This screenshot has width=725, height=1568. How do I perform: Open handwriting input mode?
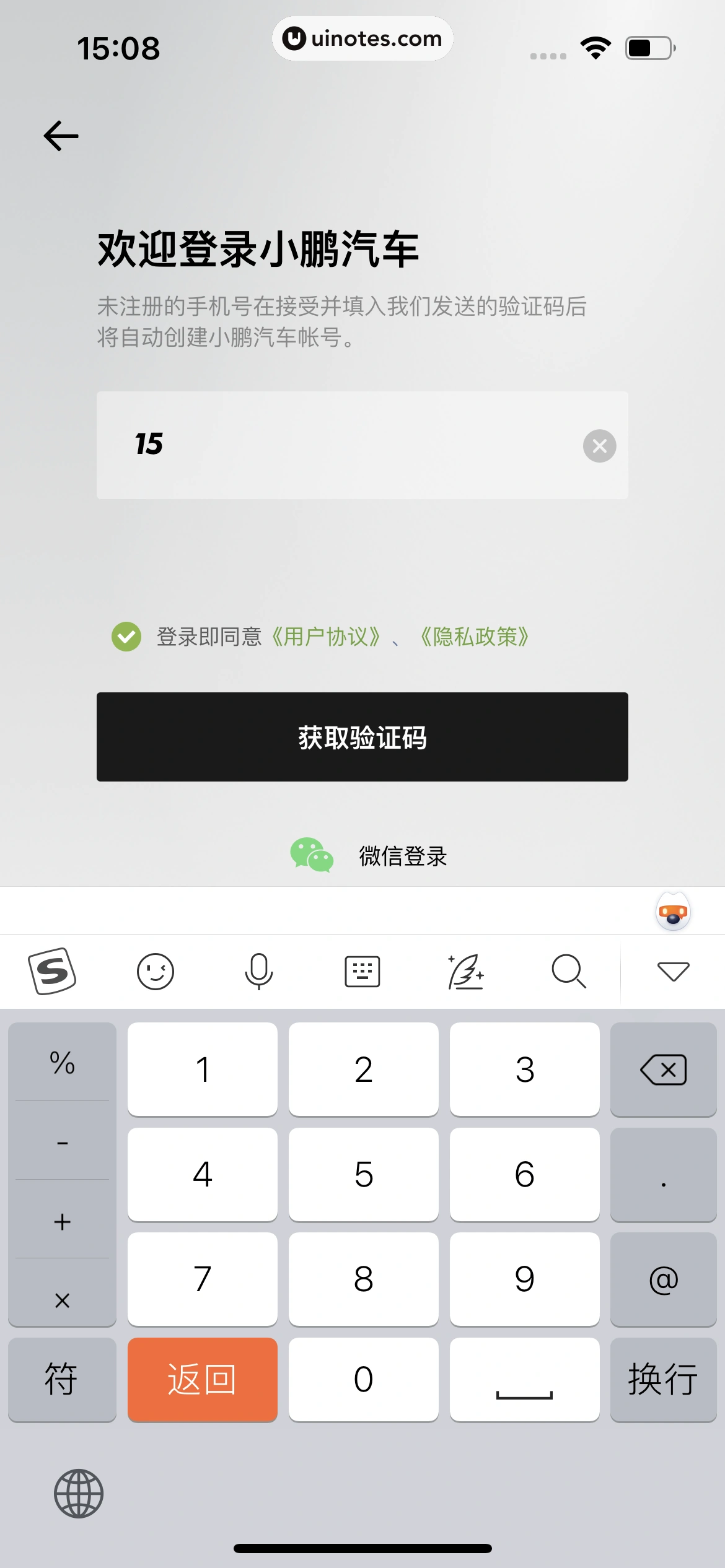(466, 971)
